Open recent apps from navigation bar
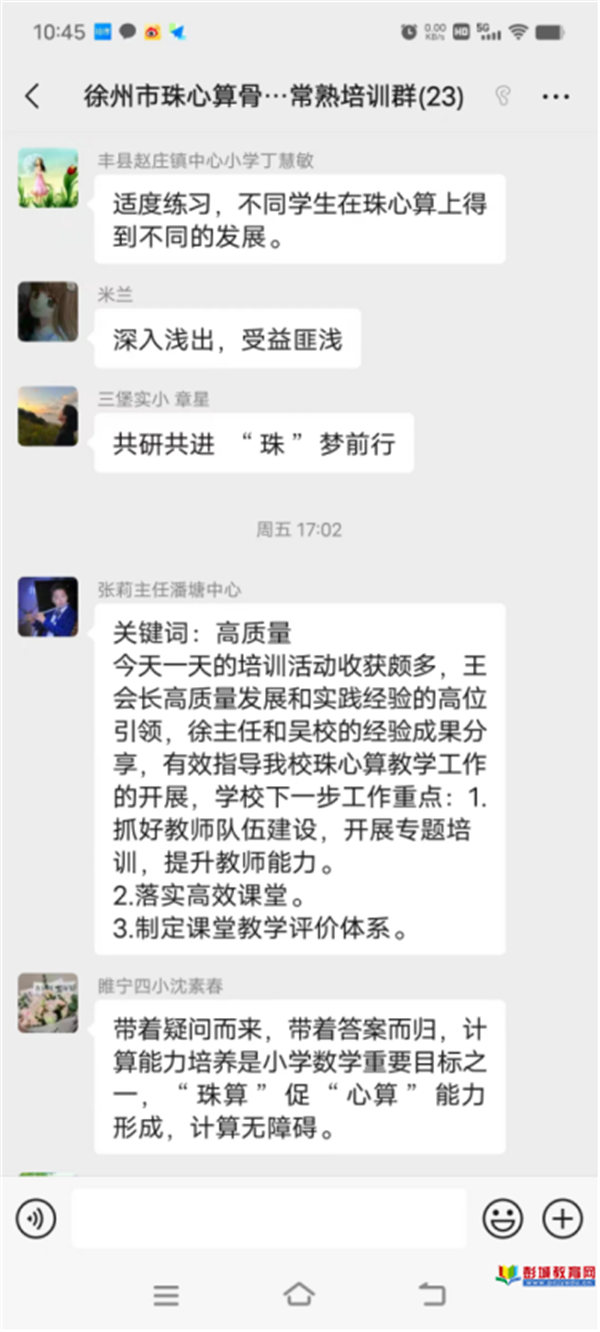This screenshot has width=600, height=1332. click(x=166, y=1295)
